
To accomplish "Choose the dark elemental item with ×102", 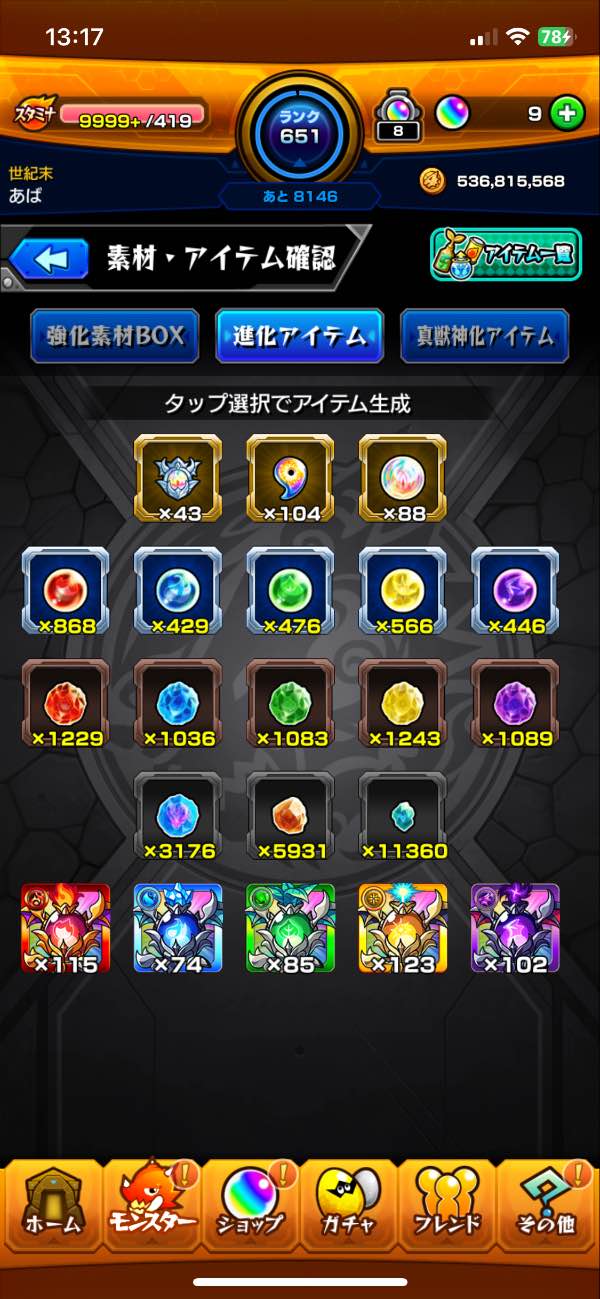I will pos(515,927).
